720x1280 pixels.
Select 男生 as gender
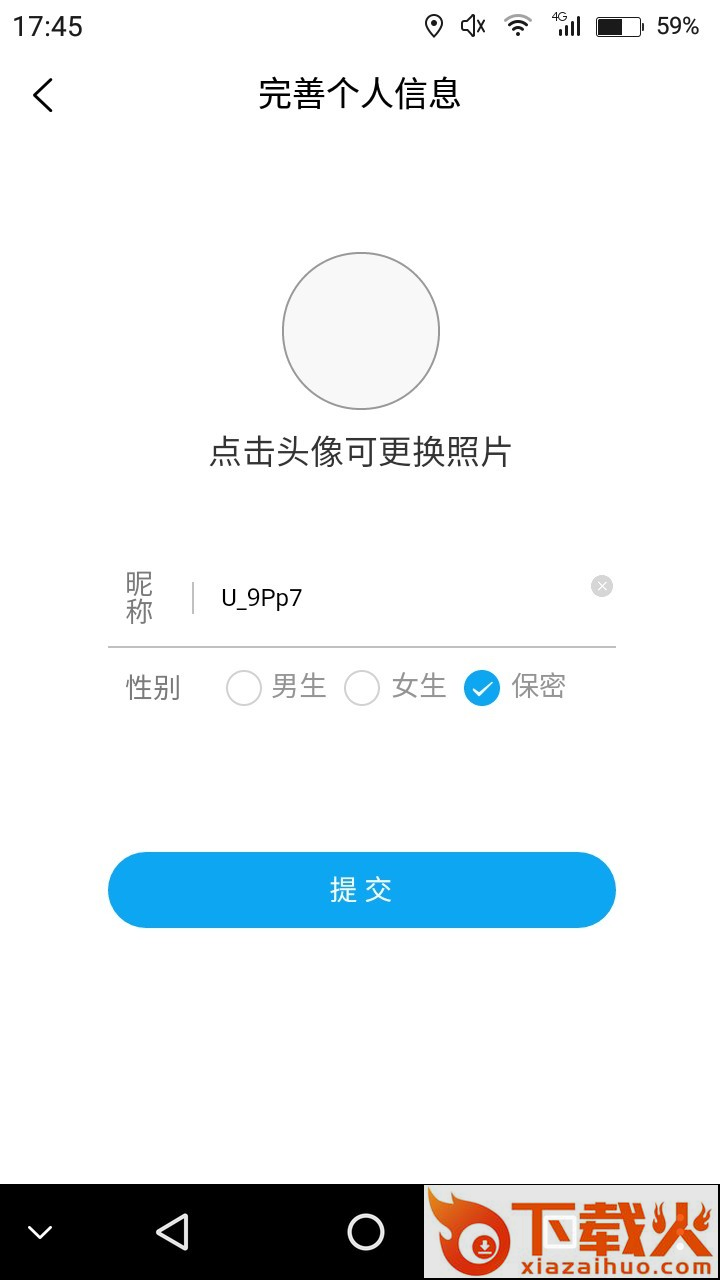pos(244,688)
